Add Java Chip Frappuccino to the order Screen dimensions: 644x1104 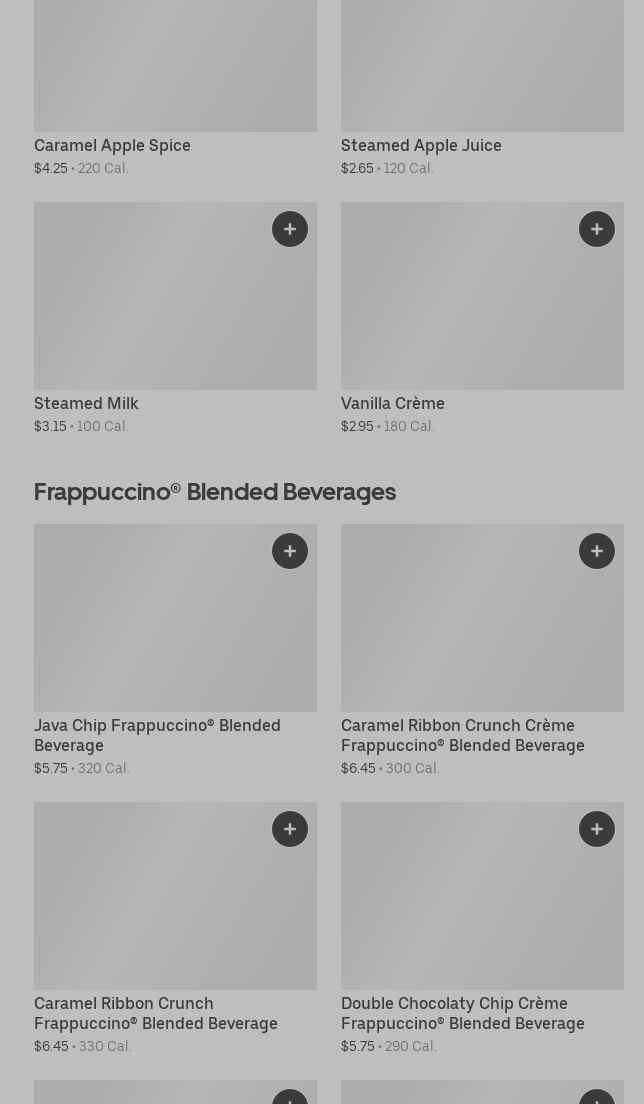click(x=290, y=551)
